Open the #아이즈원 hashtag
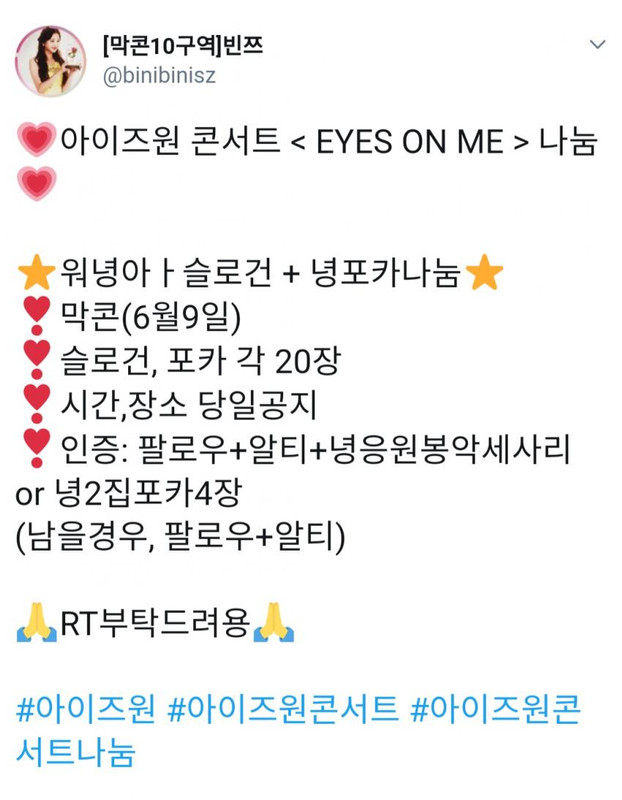Image resolution: width=622 pixels, height=800 pixels. coord(87,710)
